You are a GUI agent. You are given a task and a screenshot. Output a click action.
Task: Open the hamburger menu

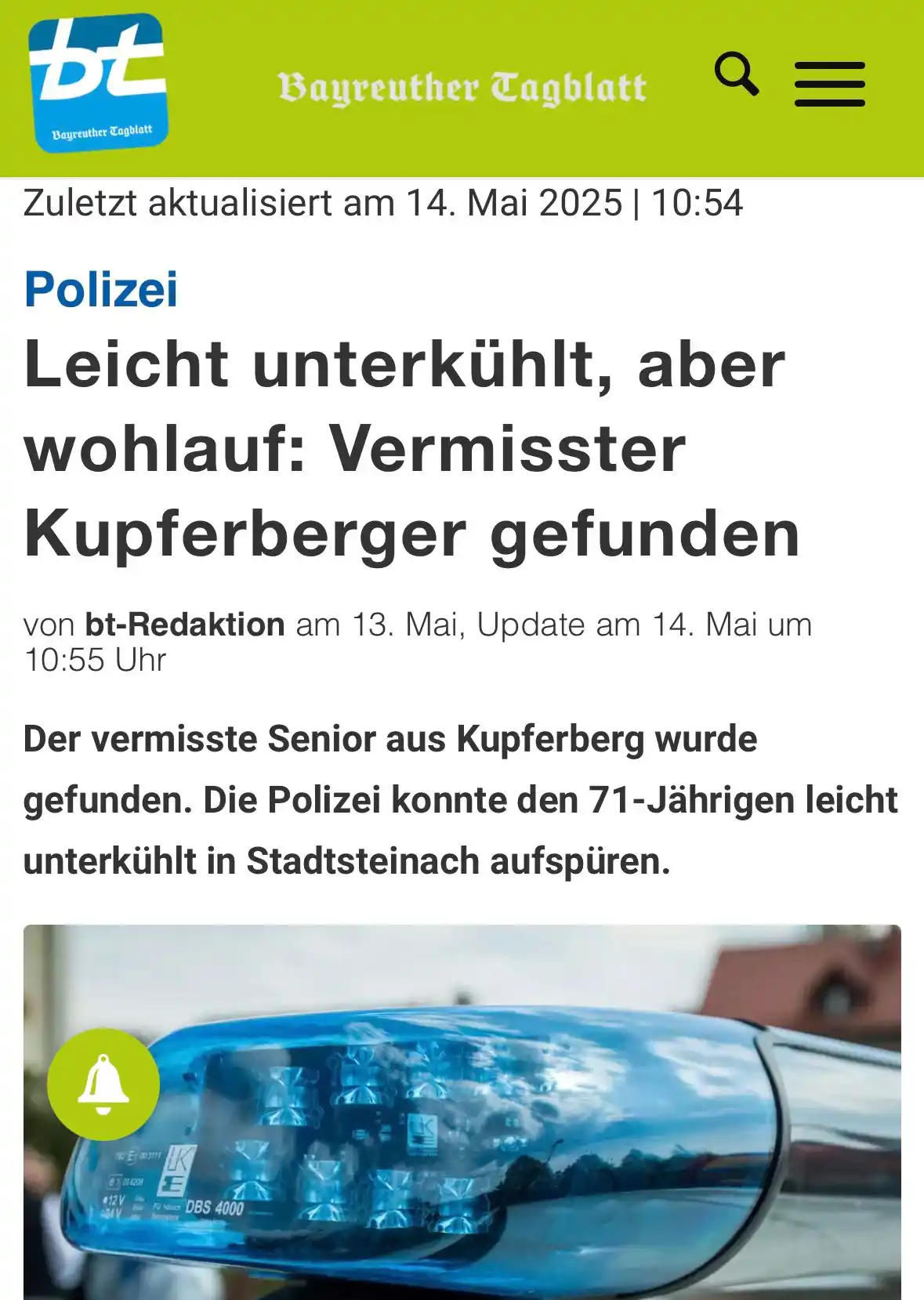coord(829,84)
